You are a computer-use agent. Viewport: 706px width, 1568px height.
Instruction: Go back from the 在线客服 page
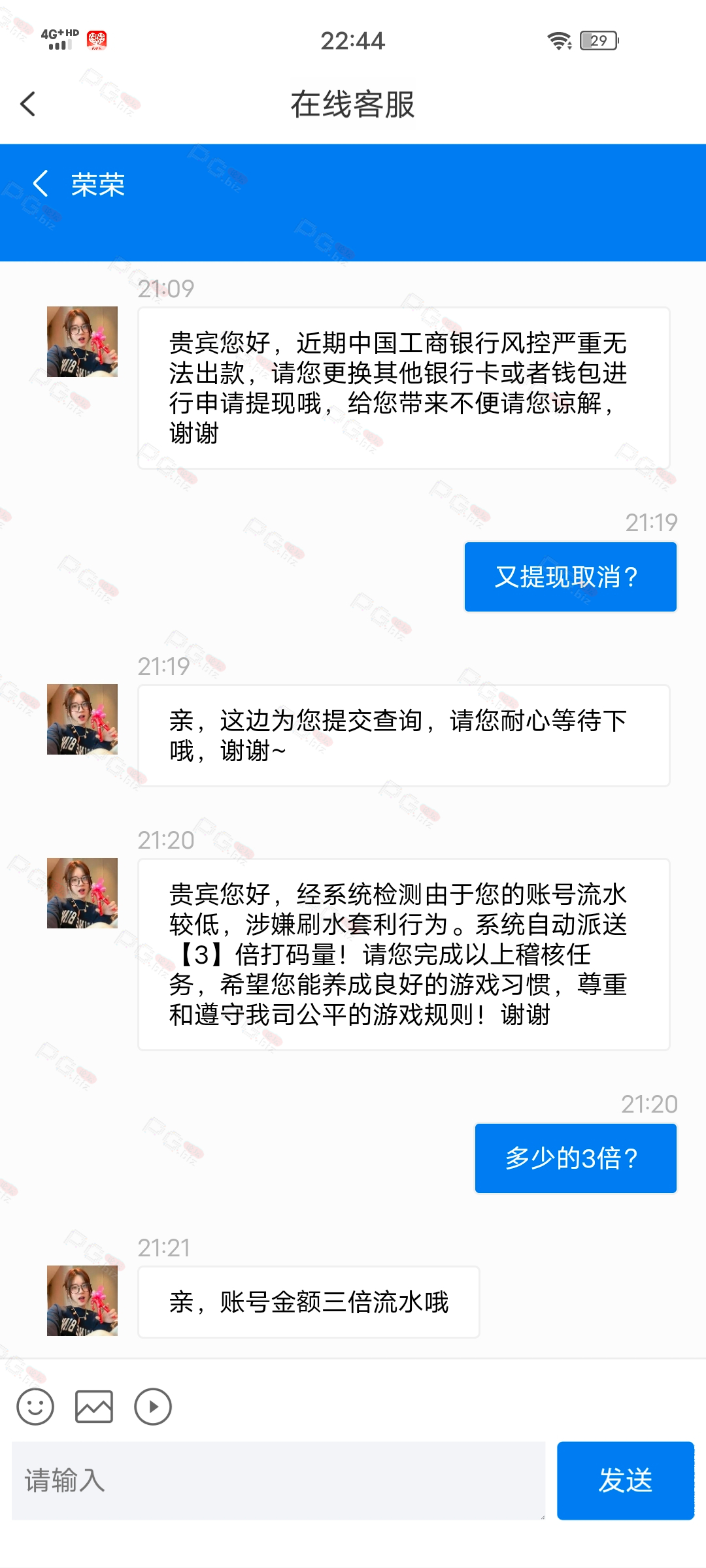point(27,104)
